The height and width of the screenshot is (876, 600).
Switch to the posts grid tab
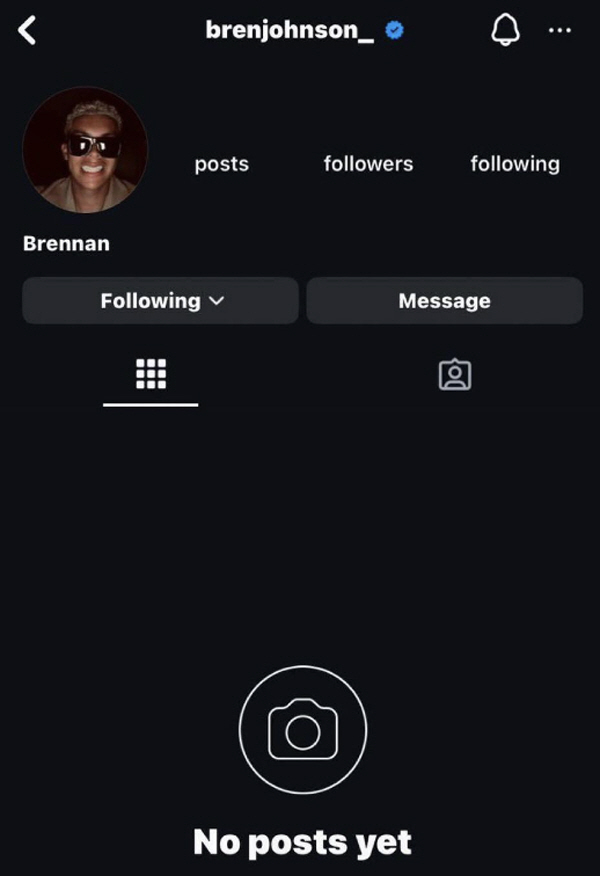[151, 374]
